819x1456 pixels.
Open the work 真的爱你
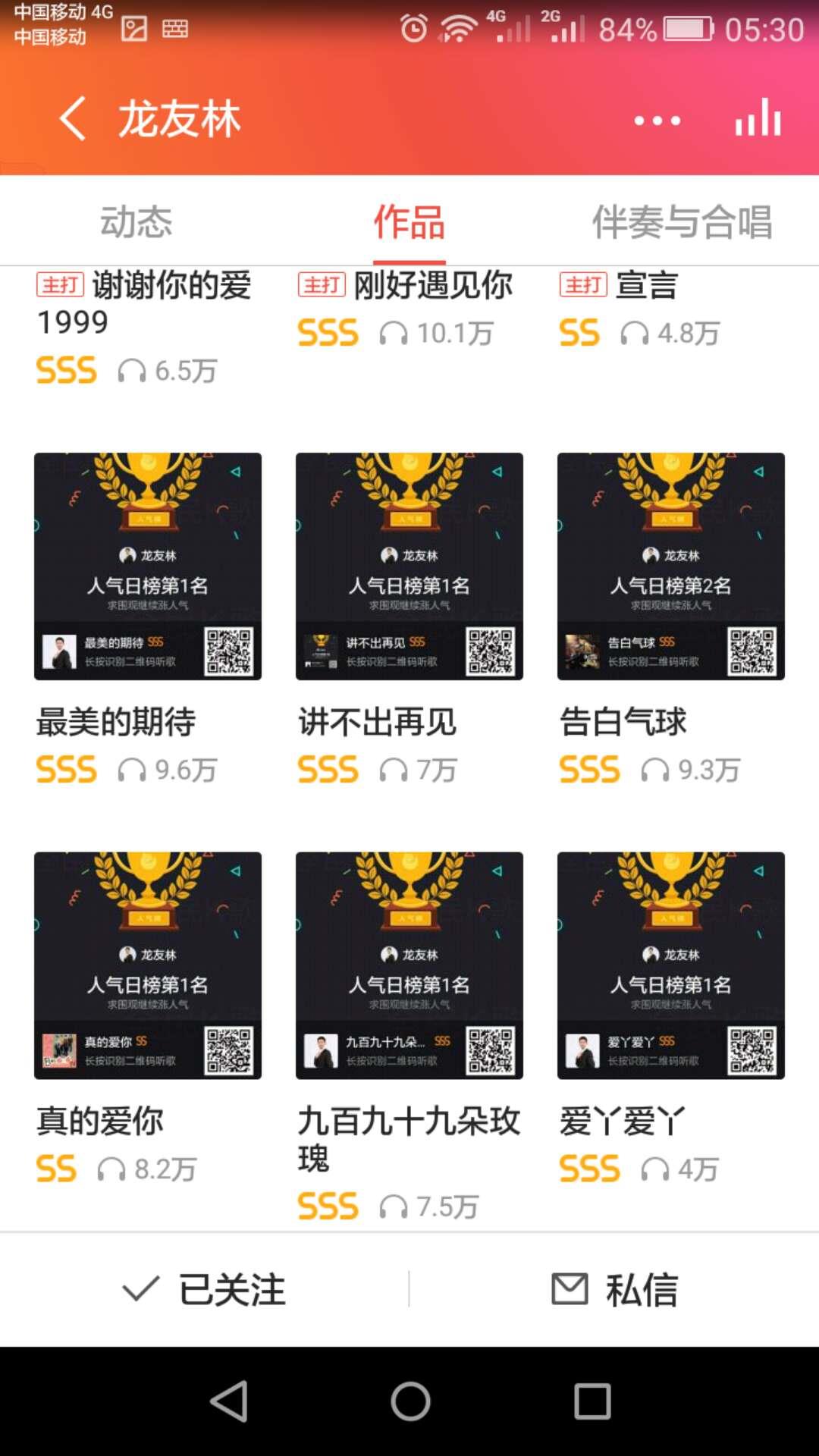click(x=148, y=965)
